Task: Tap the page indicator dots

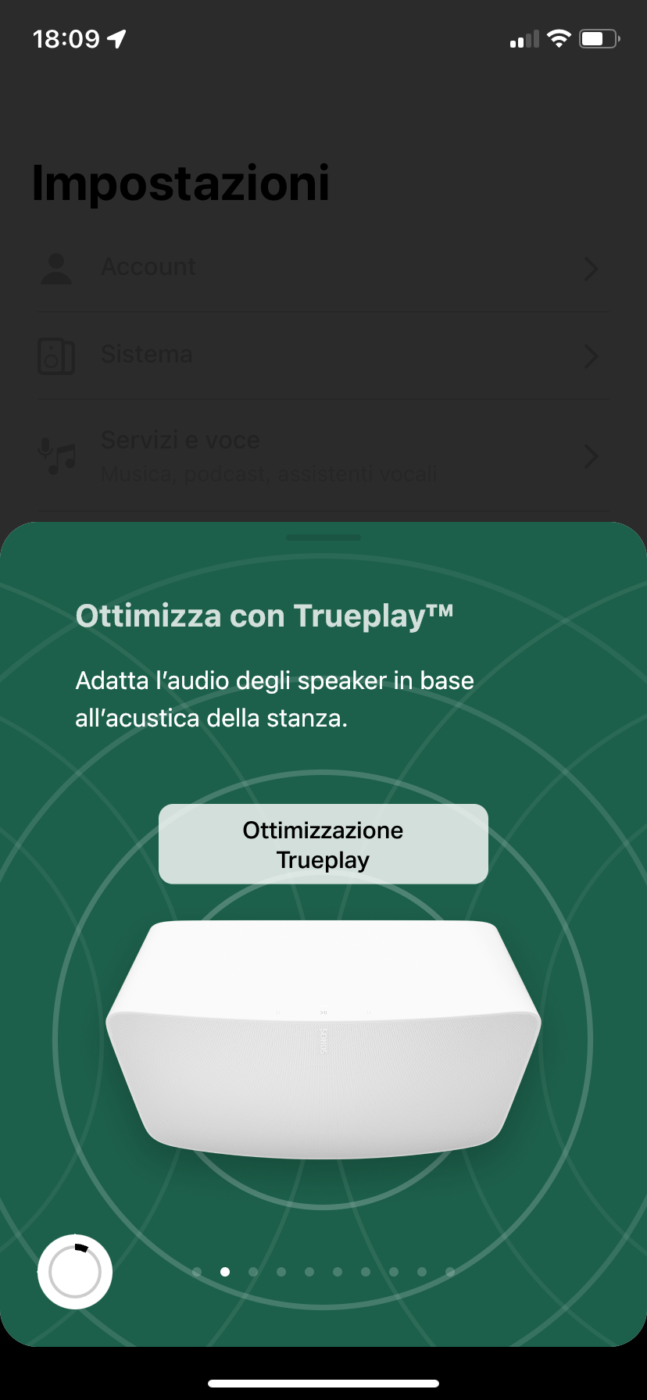Action: tap(323, 1272)
